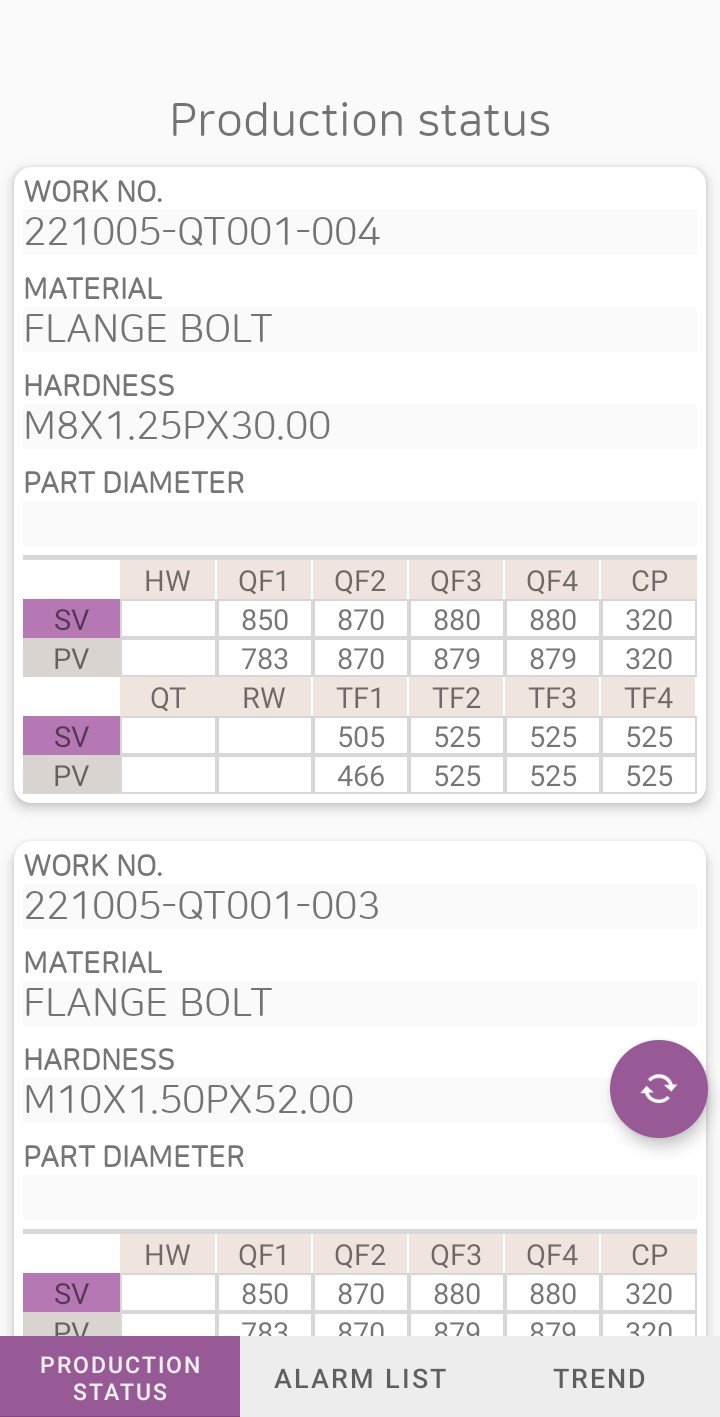Click the TF1 cell showing 505
Image resolution: width=720 pixels, height=1417 pixels.
(359, 736)
